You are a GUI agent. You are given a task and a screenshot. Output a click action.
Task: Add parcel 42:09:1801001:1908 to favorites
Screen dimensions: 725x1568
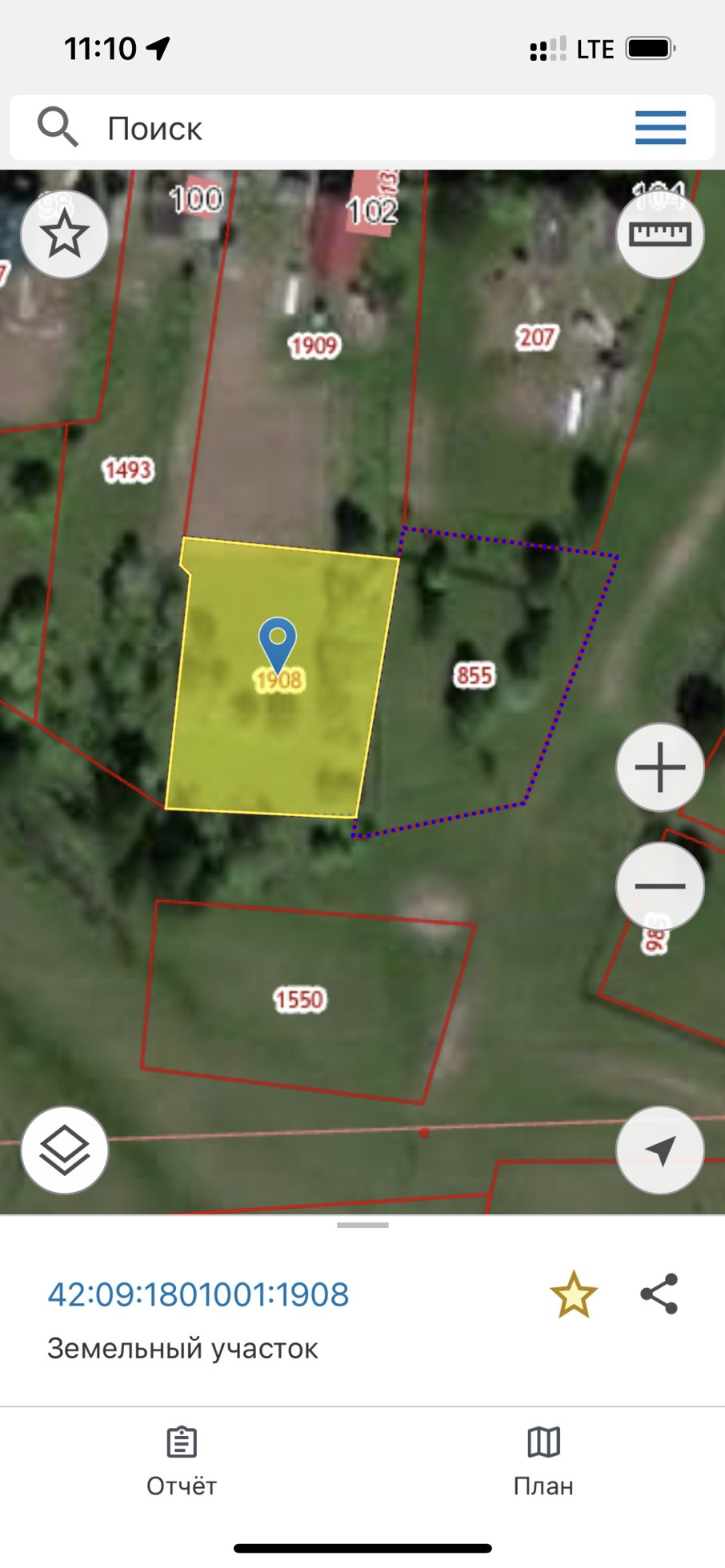(x=574, y=1294)
